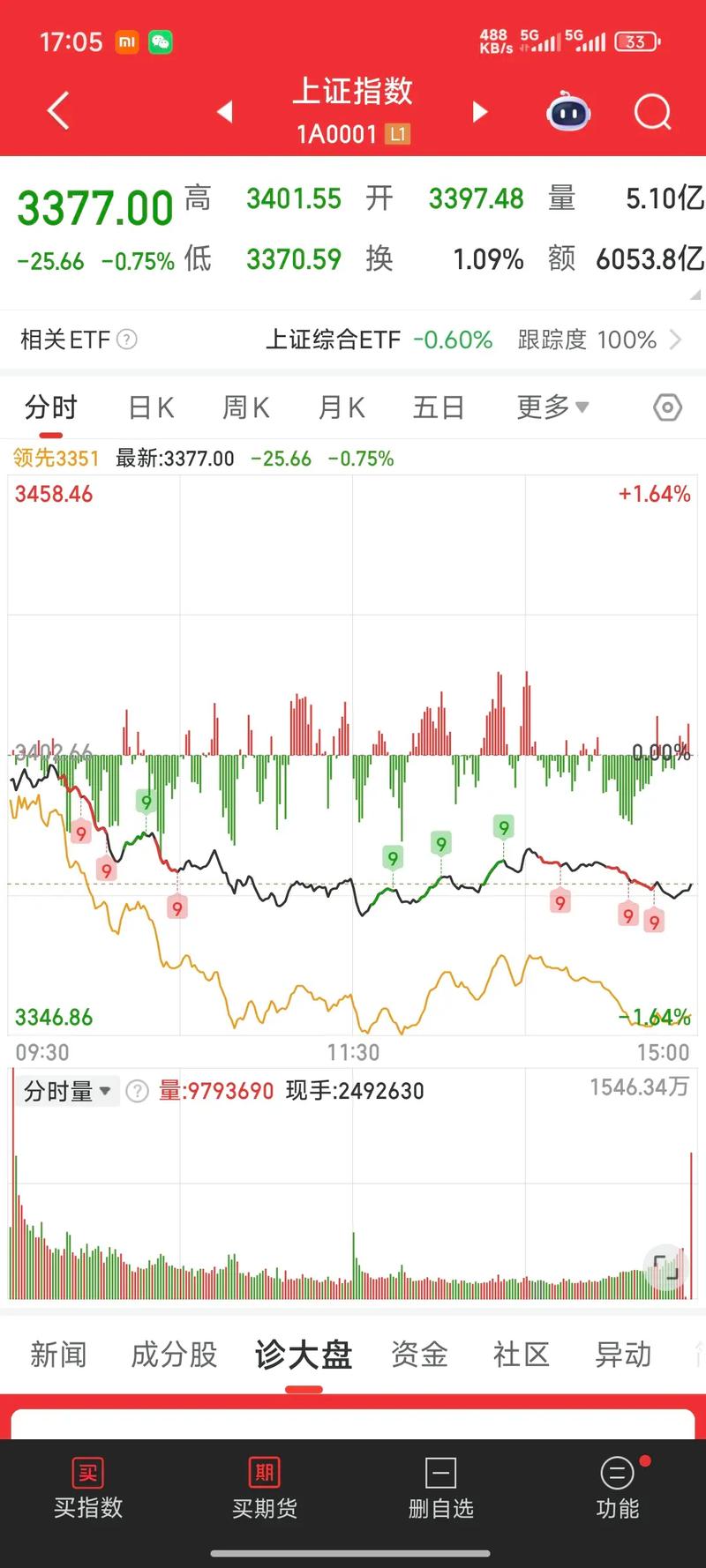This screenshot has width=706, height=1568.
Task: Switch to the next index with right triangle
Action: (480, 112)
